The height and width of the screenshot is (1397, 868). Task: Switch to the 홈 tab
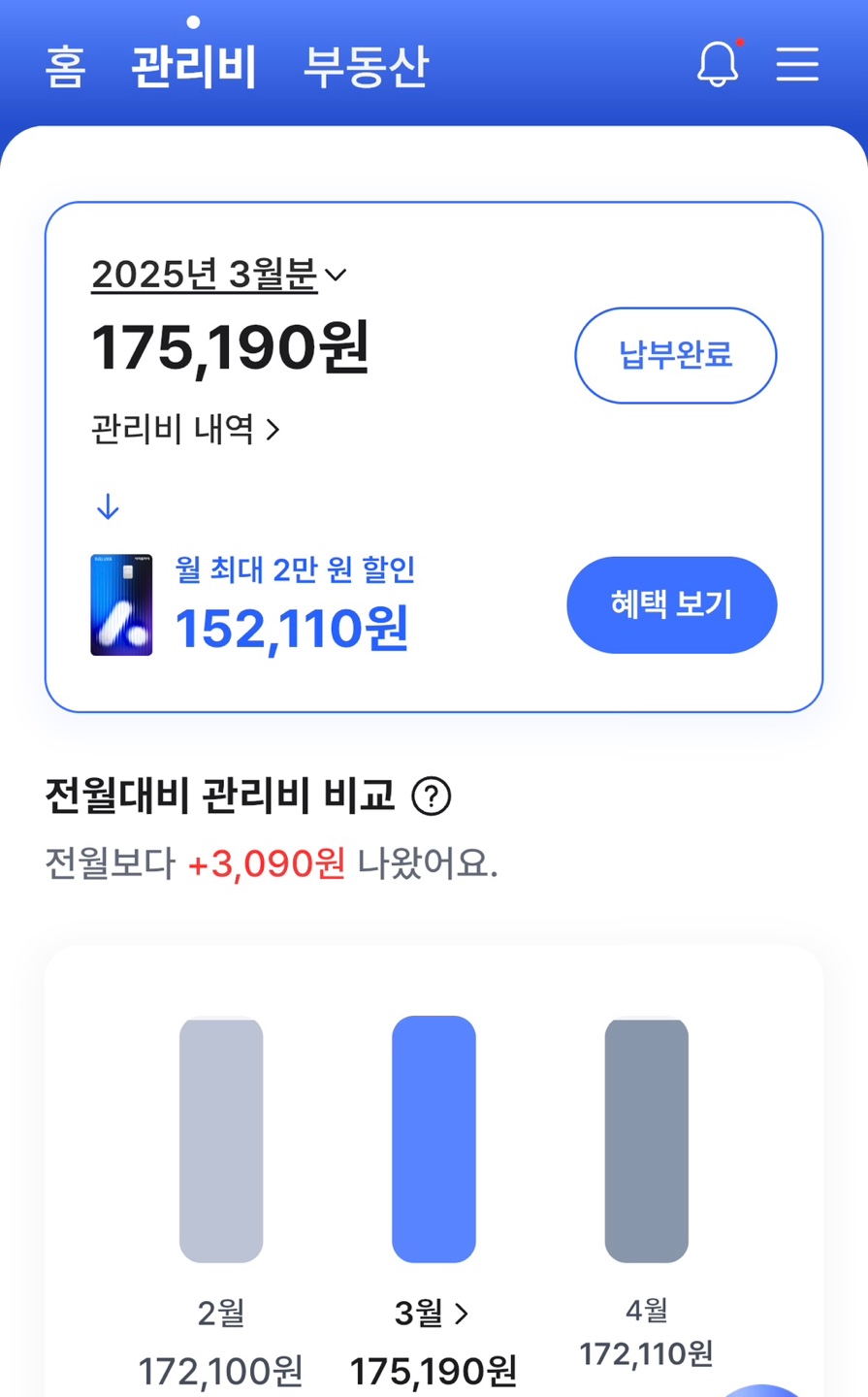66,66
